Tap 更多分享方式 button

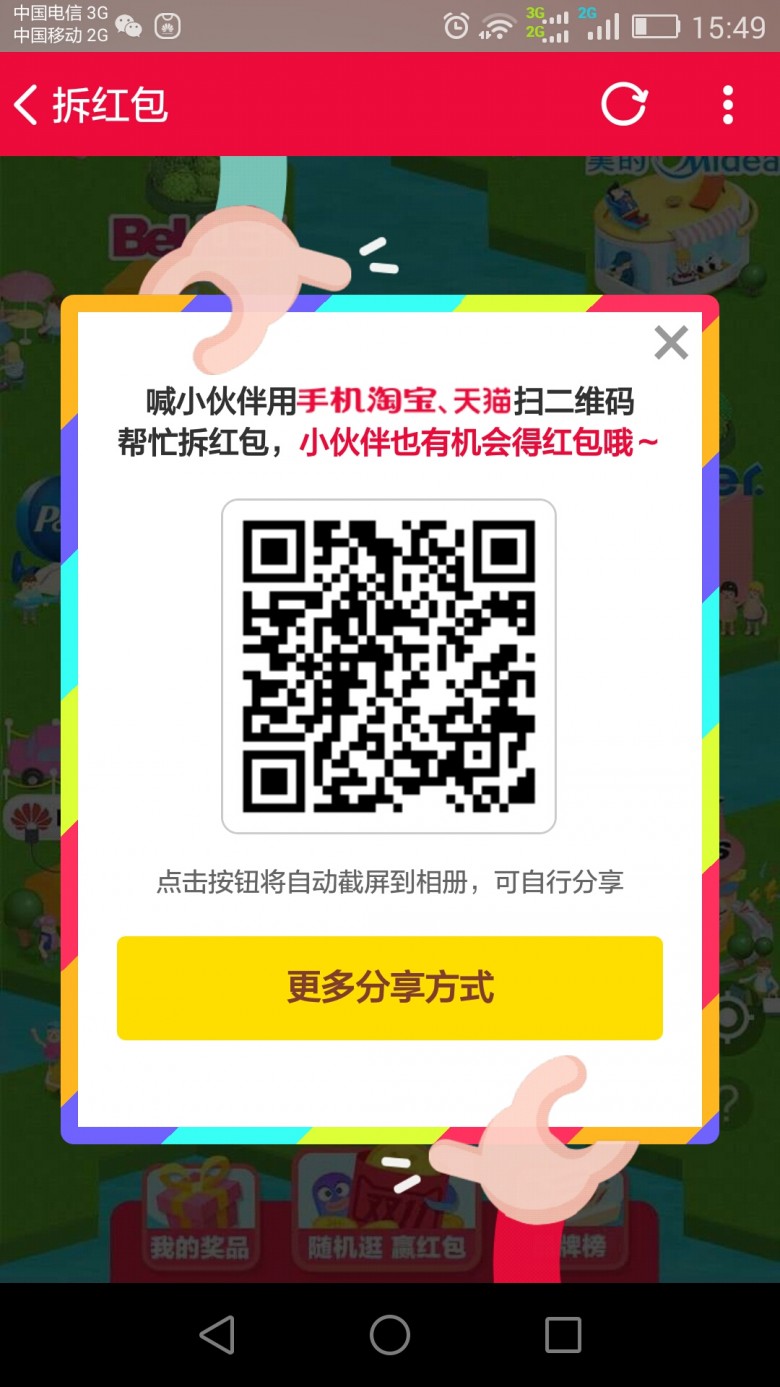[x=390, y=987]
